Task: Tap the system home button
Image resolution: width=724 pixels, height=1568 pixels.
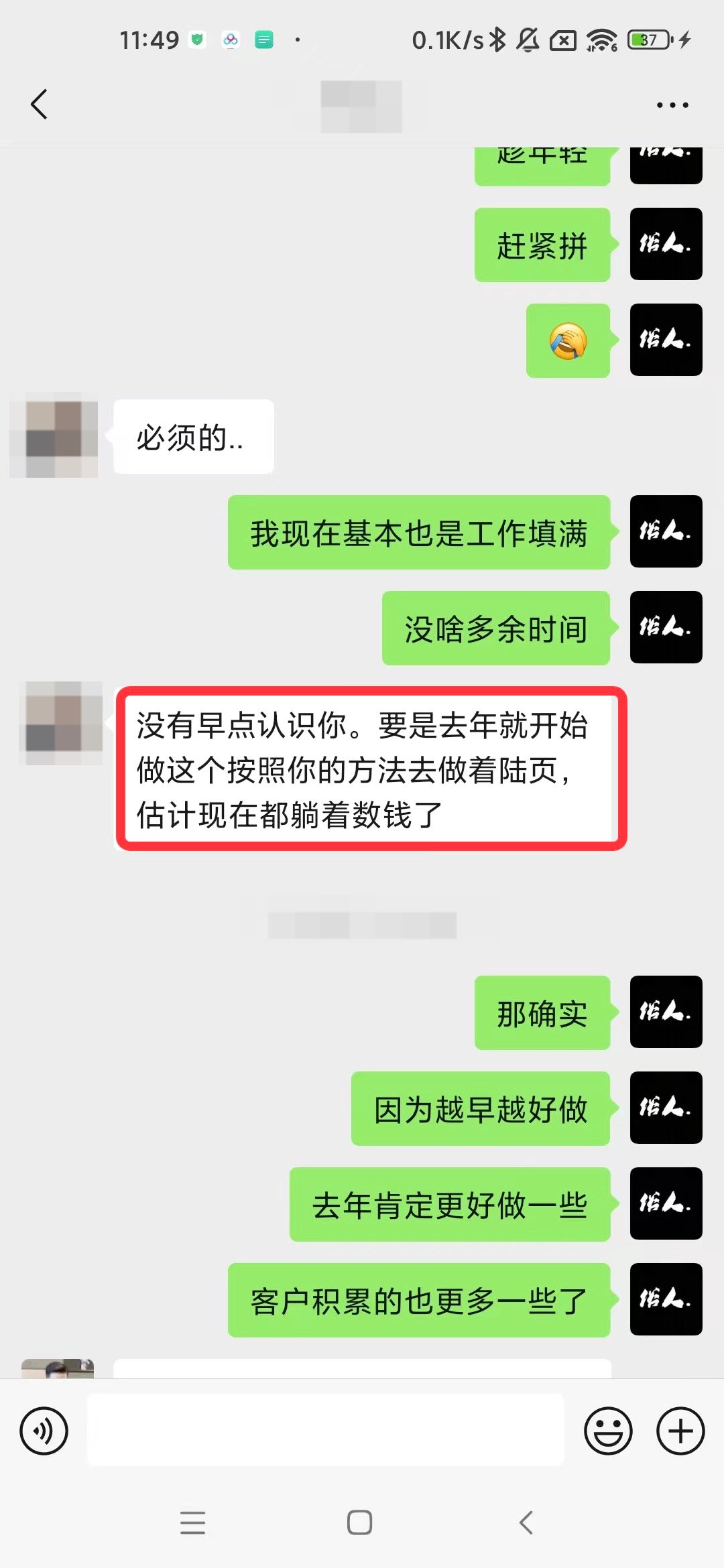Action: click(x=360, y=1522)
